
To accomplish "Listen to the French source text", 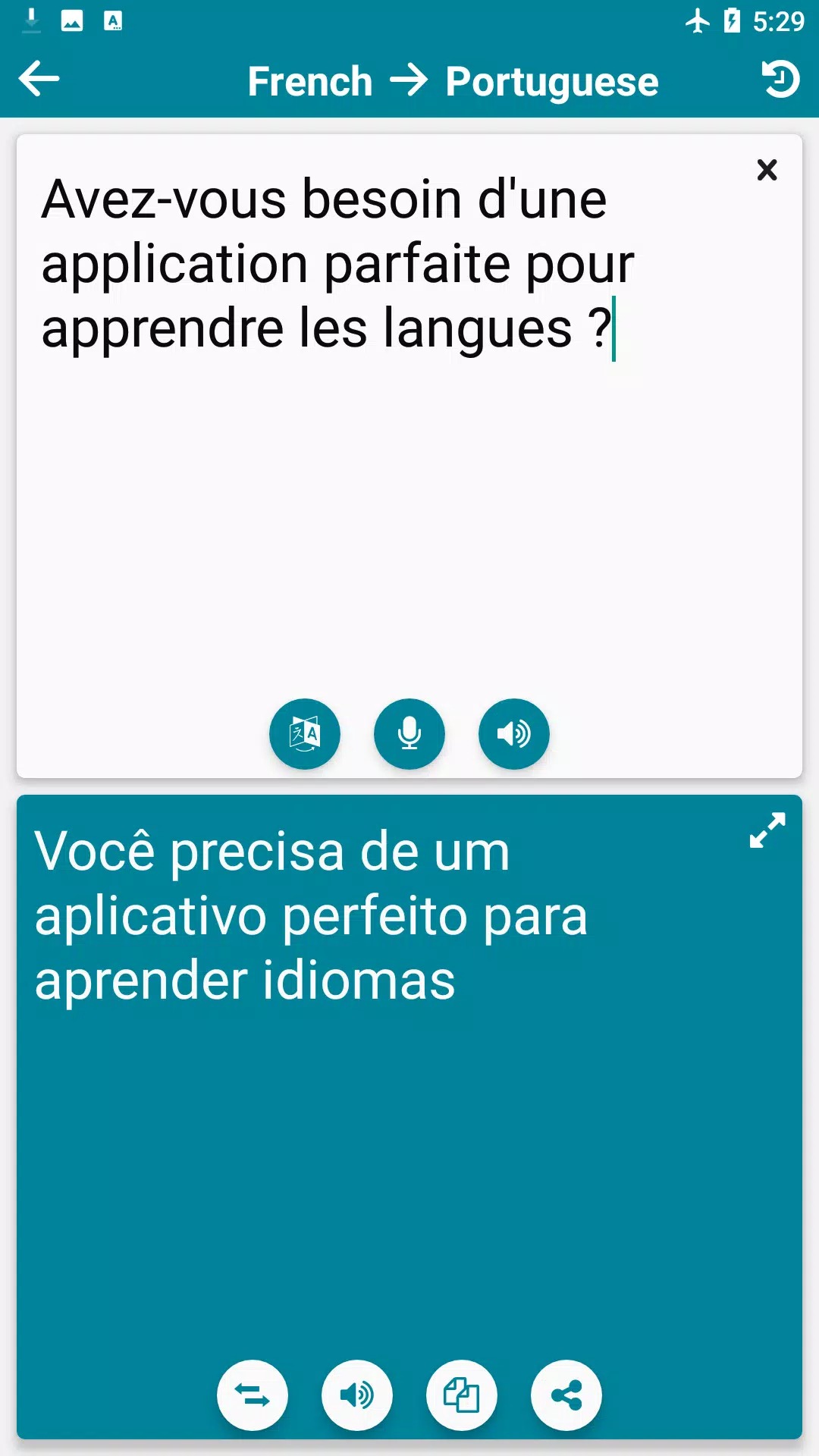I will coord(513,733).
